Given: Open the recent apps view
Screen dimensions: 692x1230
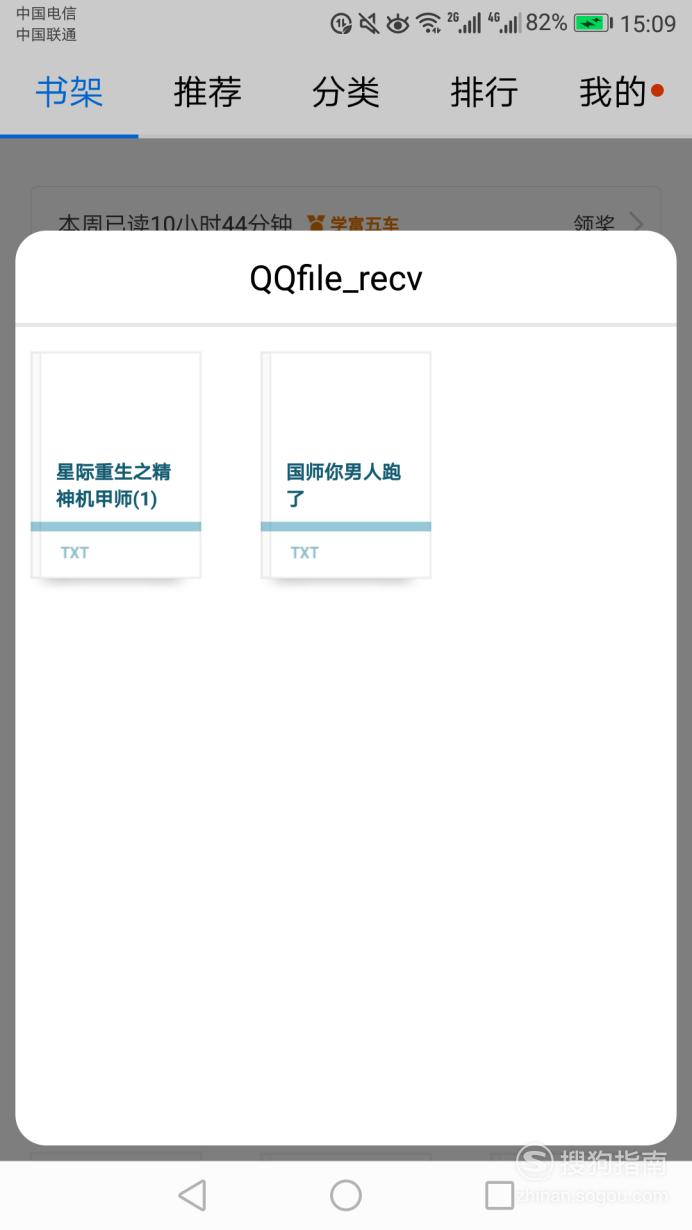Looking at the screenshot, I should 499,1195.
